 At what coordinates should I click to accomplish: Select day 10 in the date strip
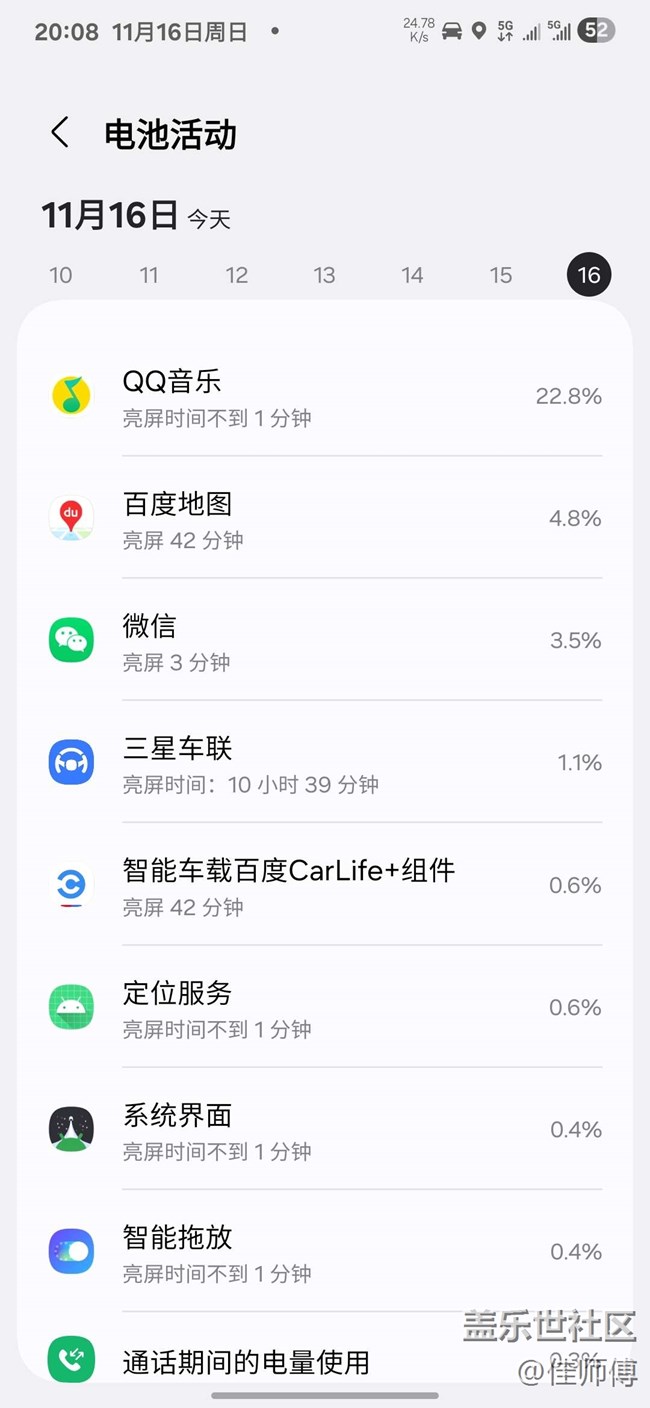coord(61,275)
